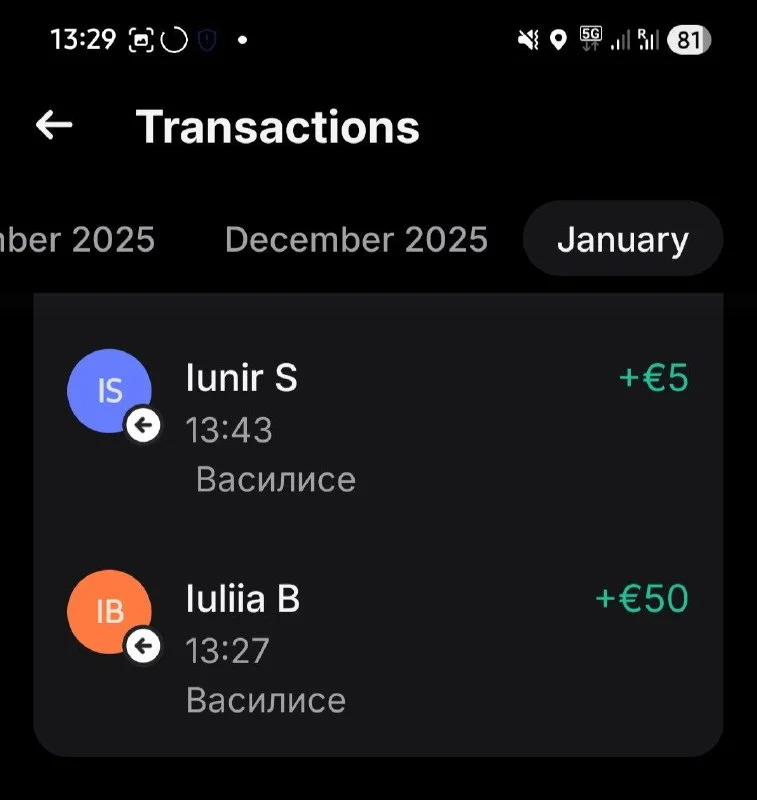Select the January month tab
Screen dimensions: 757x800
point(622,240)
